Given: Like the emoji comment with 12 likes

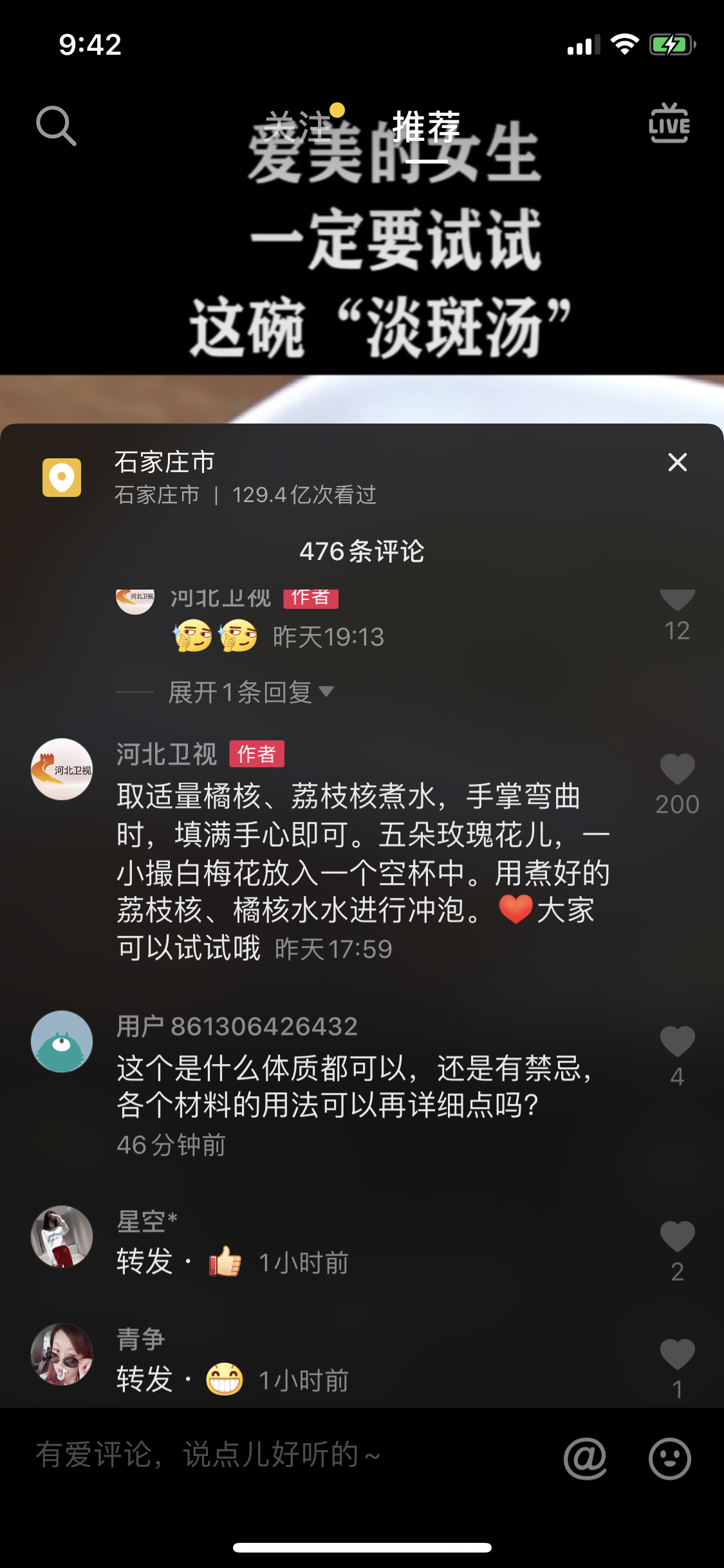Looking at the screenshot, I should [x=677, y=600].
